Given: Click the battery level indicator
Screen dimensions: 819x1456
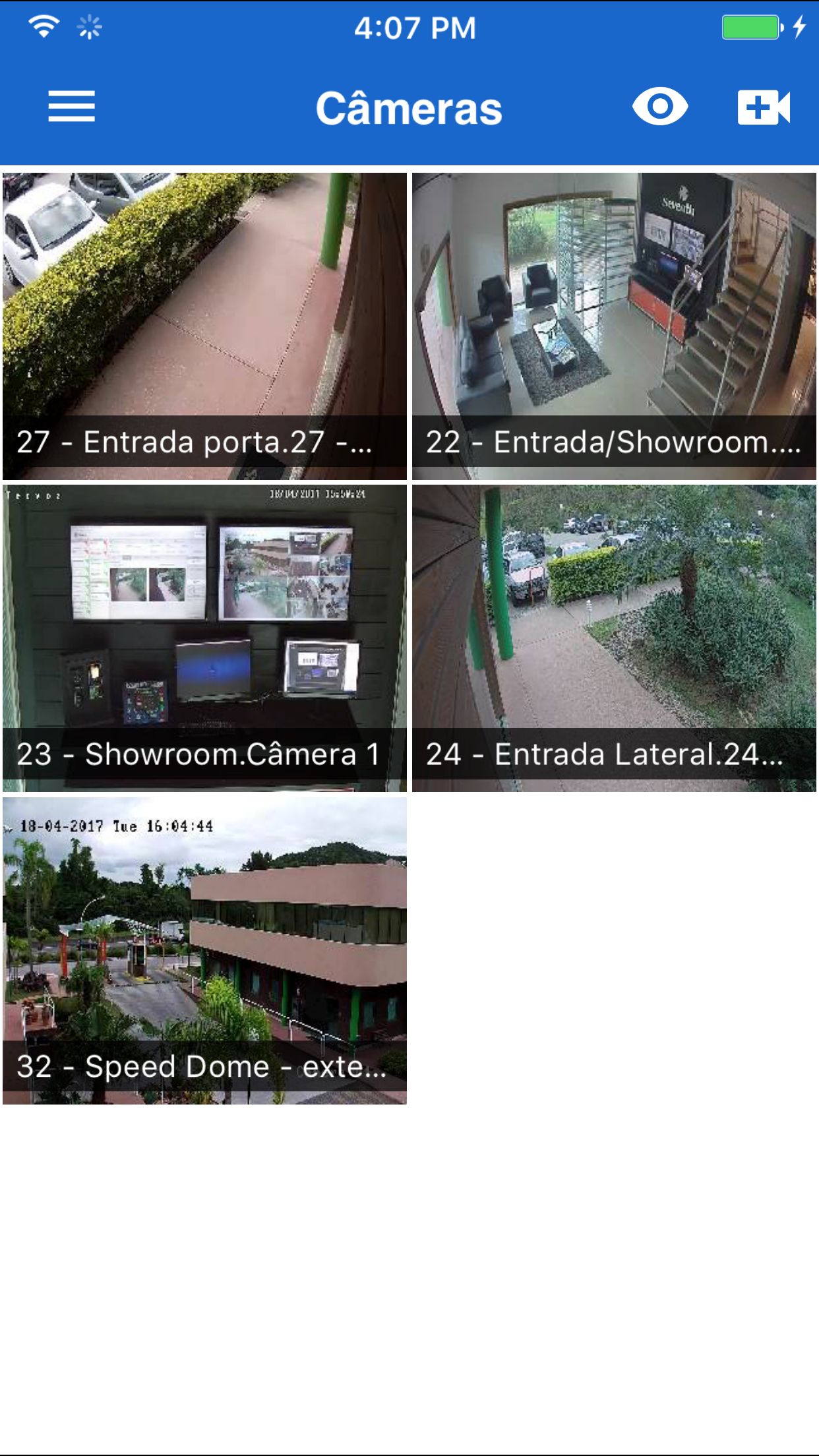Looking at the screenshot, I should point(752,28).
